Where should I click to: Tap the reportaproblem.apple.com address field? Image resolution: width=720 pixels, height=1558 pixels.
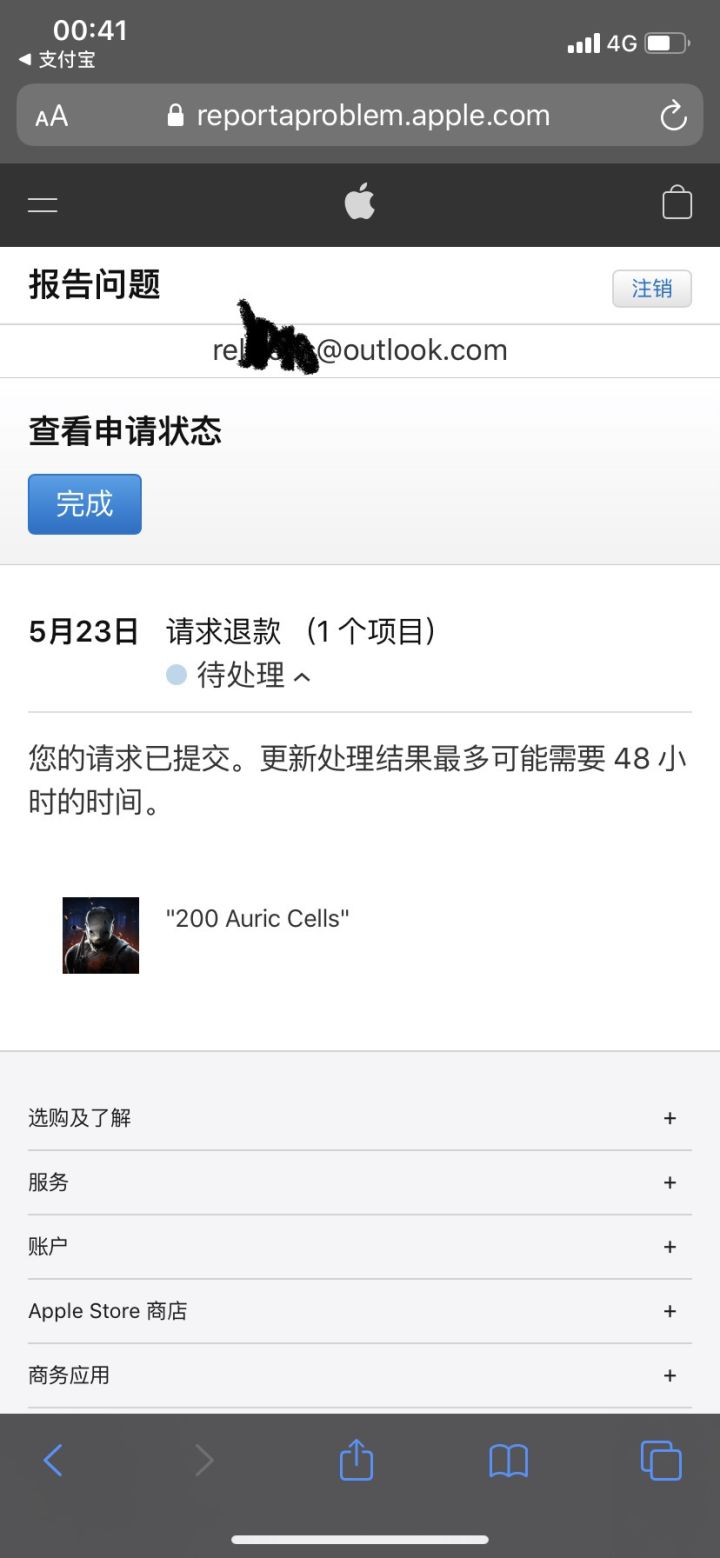click(359, 115)
